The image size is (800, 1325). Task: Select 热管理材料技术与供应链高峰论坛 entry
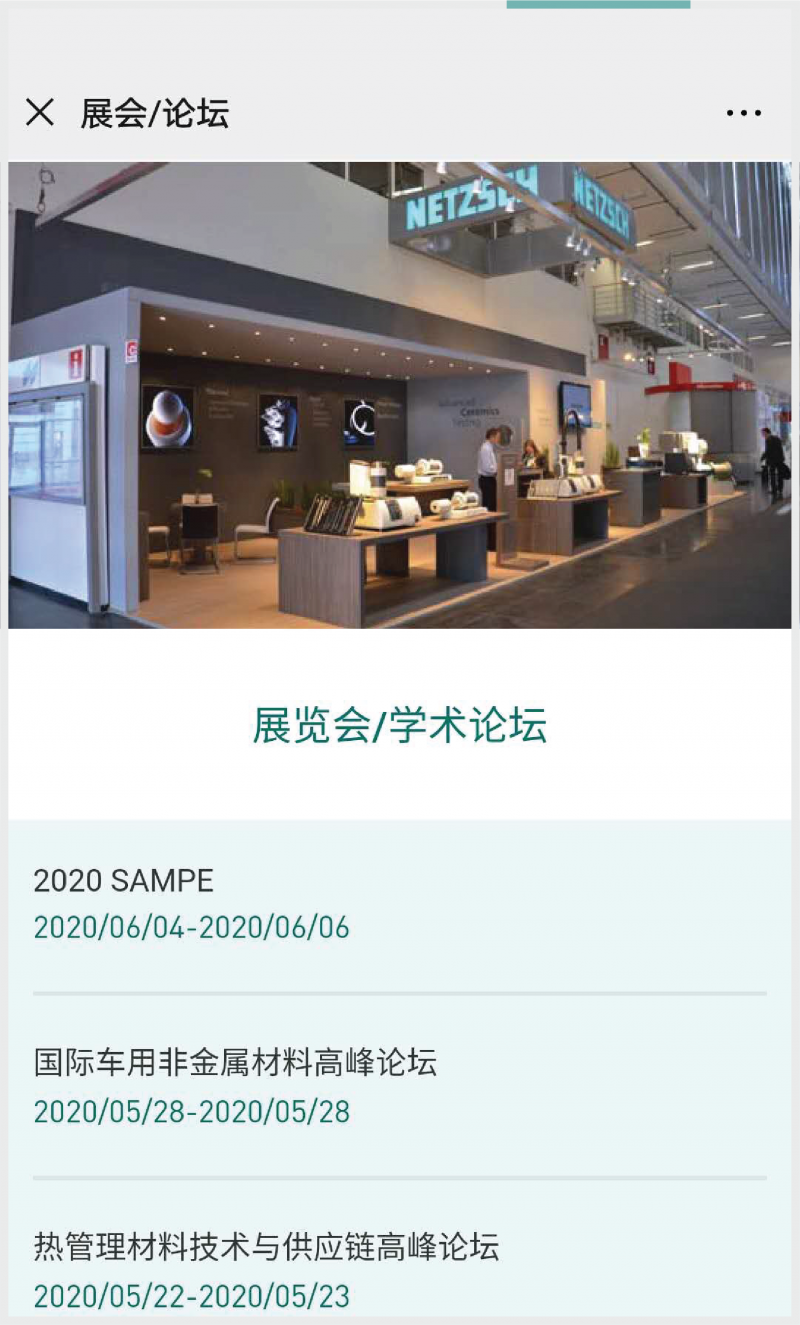tap(266, 1247)
